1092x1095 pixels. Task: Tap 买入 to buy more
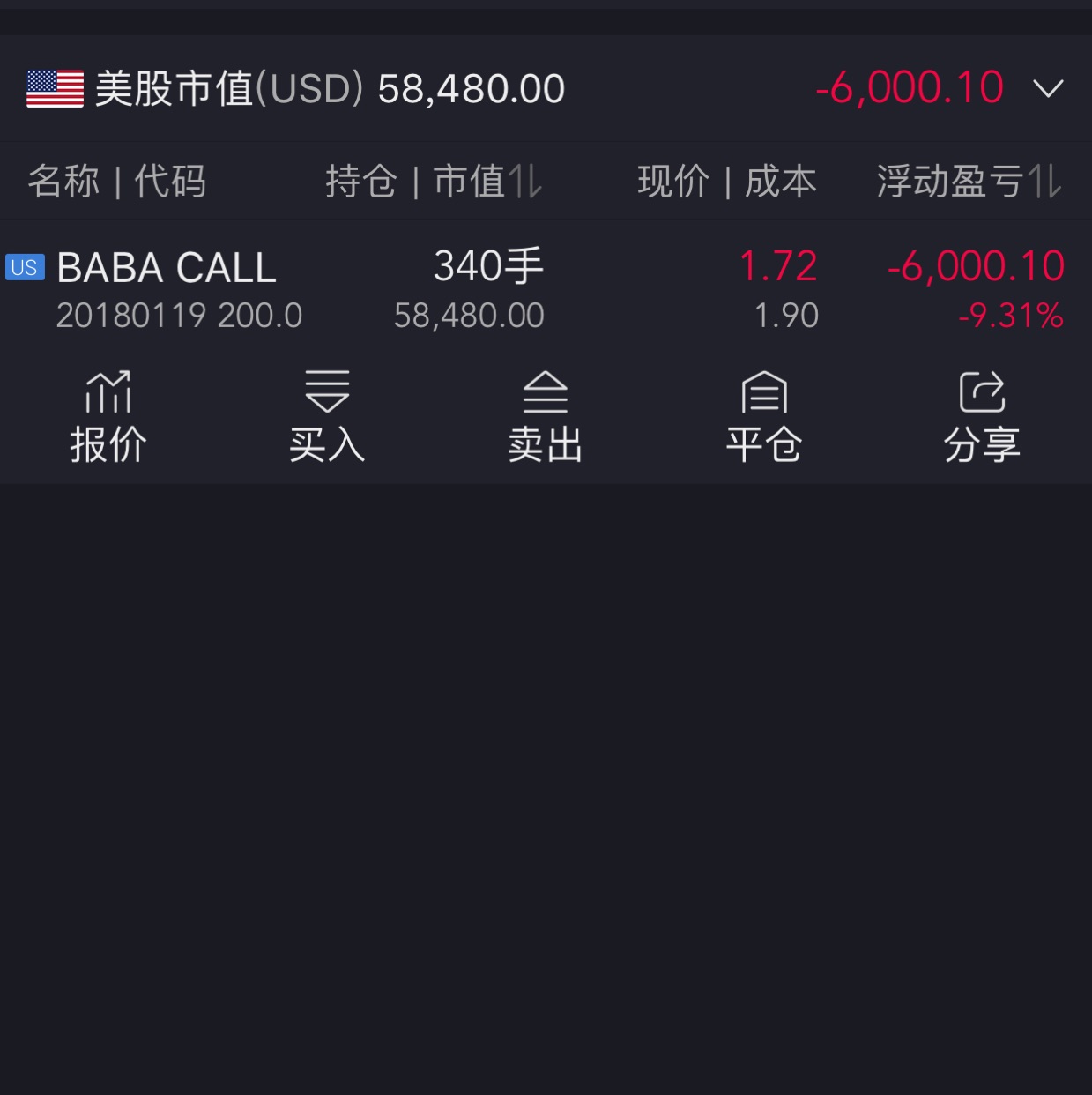(x=327, y=417)
